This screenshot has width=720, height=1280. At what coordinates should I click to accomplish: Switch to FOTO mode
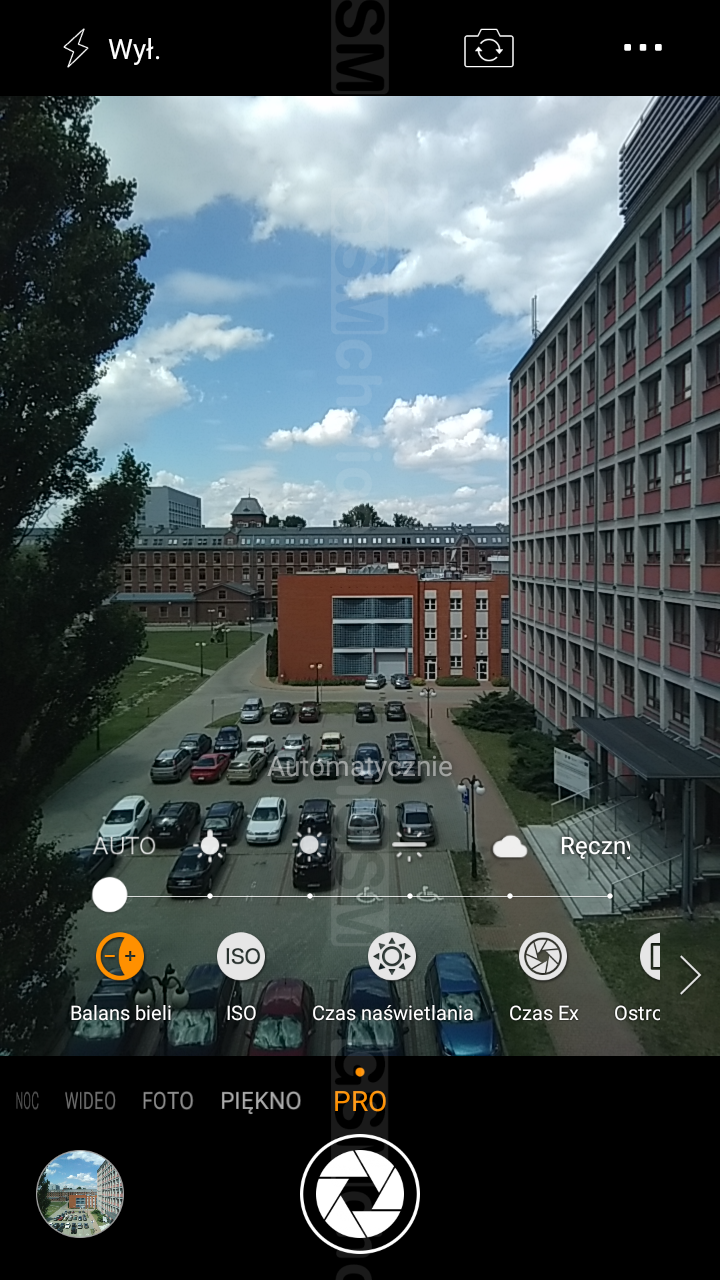click(x=168, y=1101)
